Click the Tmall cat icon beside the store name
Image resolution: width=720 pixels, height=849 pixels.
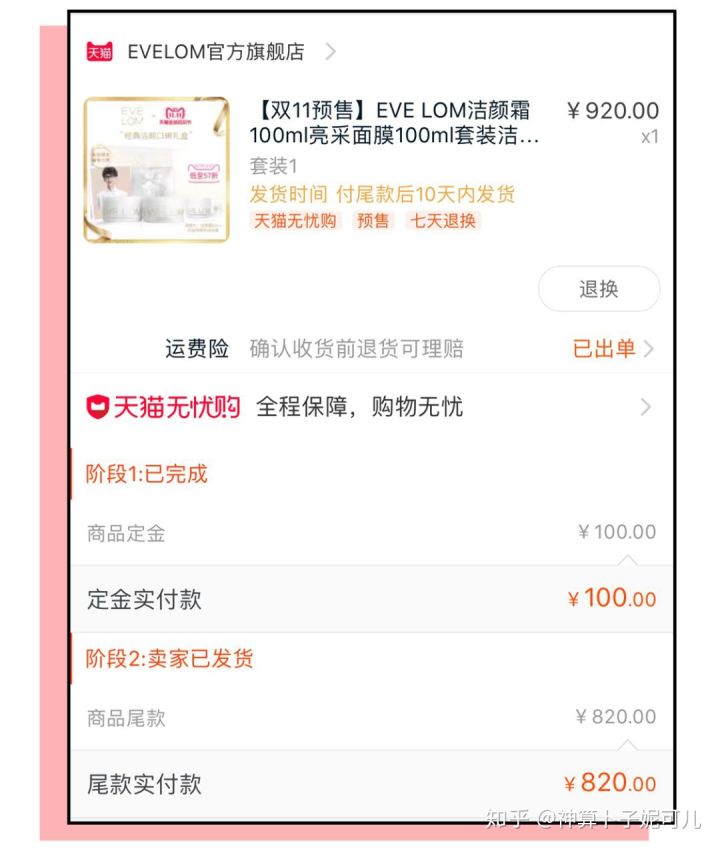click(x=100, y=50)
